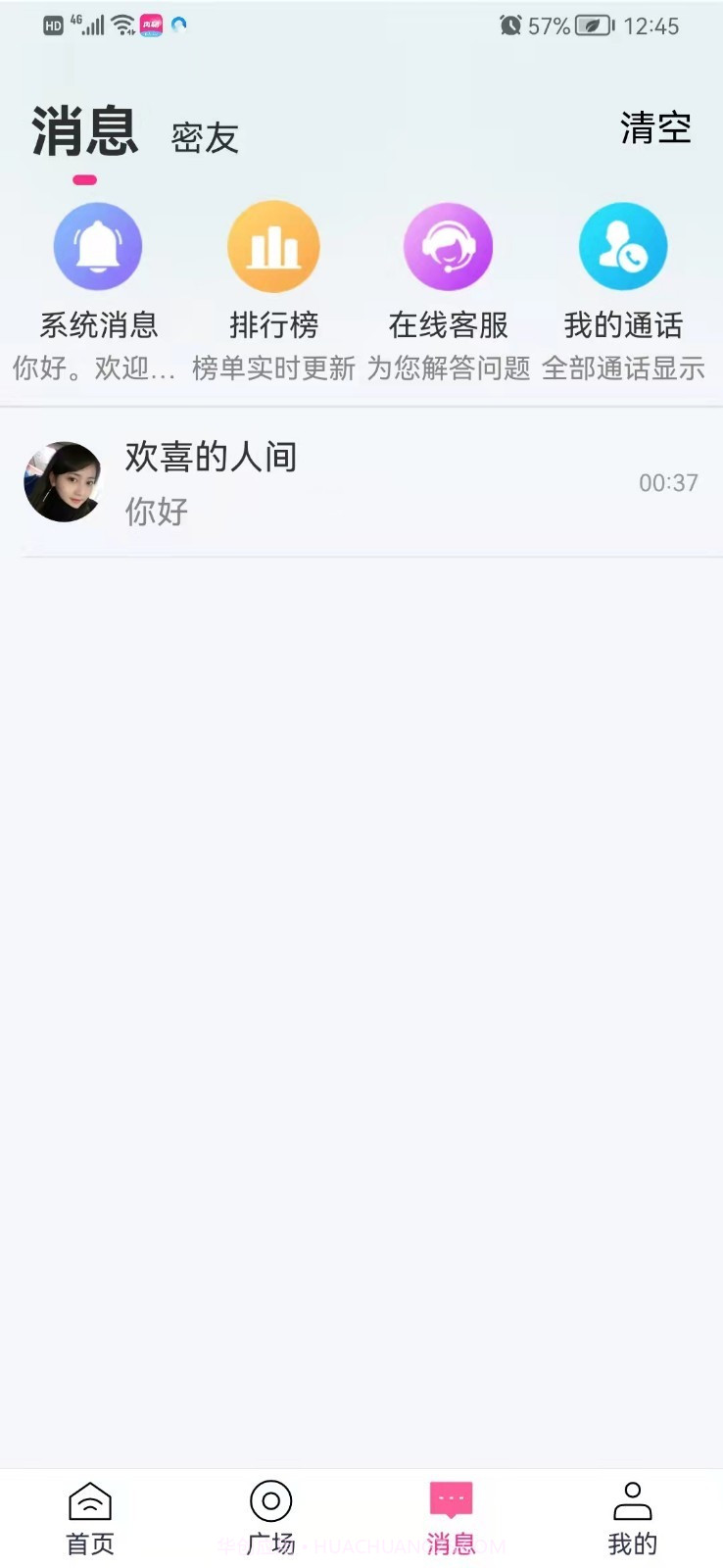Open the 我的 profile icon in bottom navigation
Screen dimensions: 723x1568
(x=632, y=1499)
